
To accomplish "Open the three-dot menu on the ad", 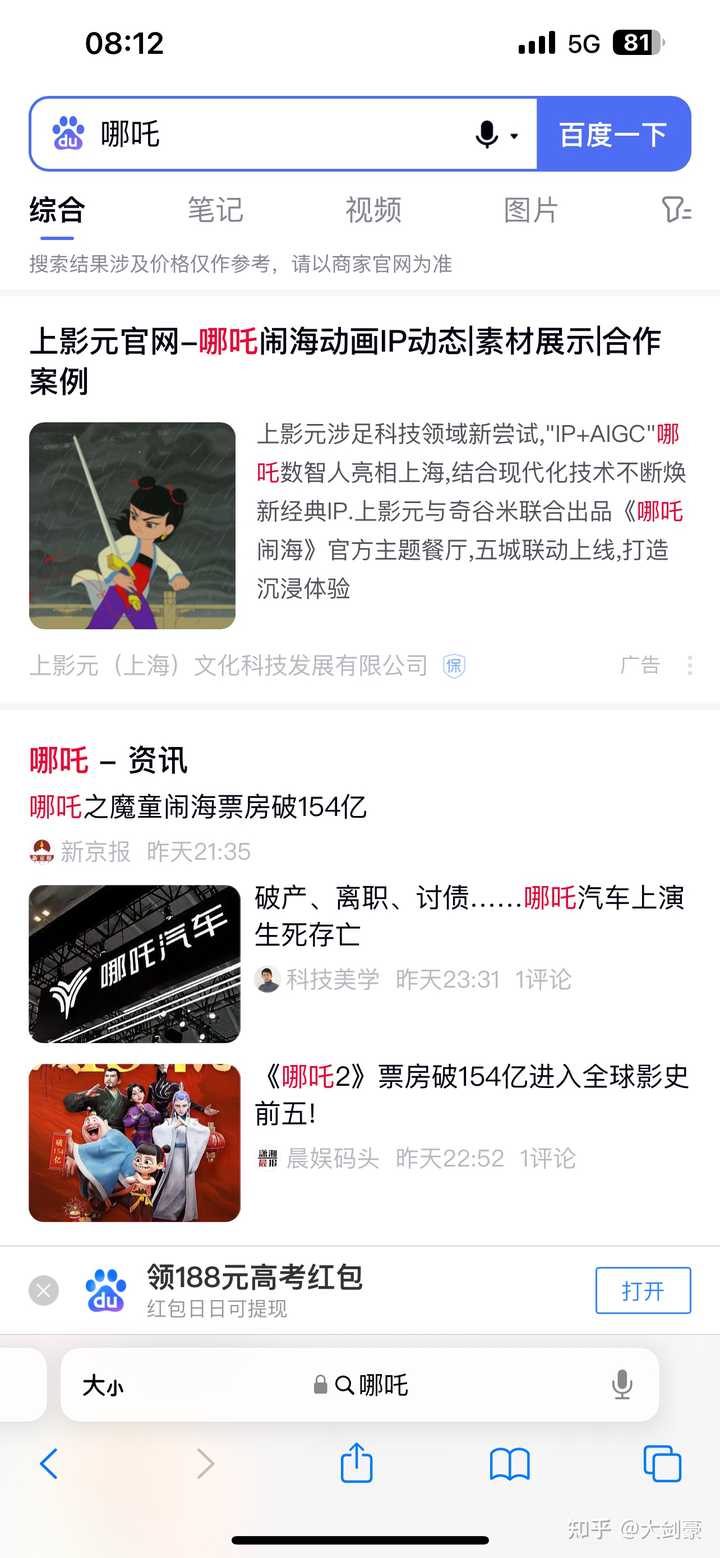I will (x=690, y=666).
